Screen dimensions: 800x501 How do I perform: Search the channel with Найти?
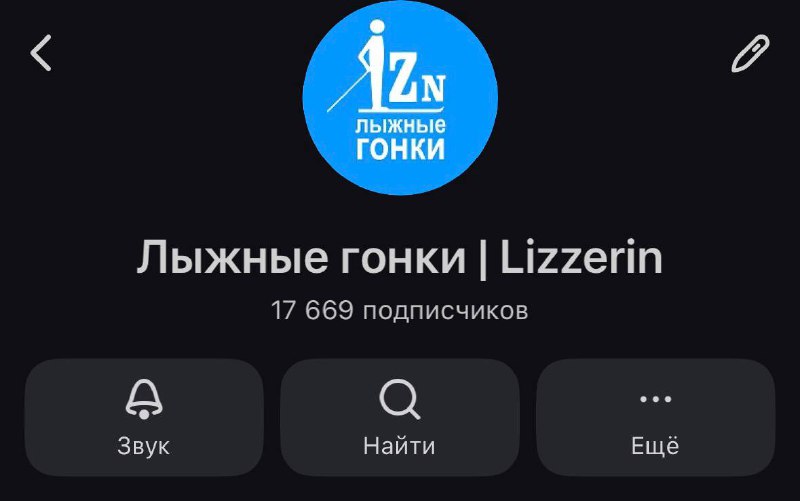pos(399,417)
